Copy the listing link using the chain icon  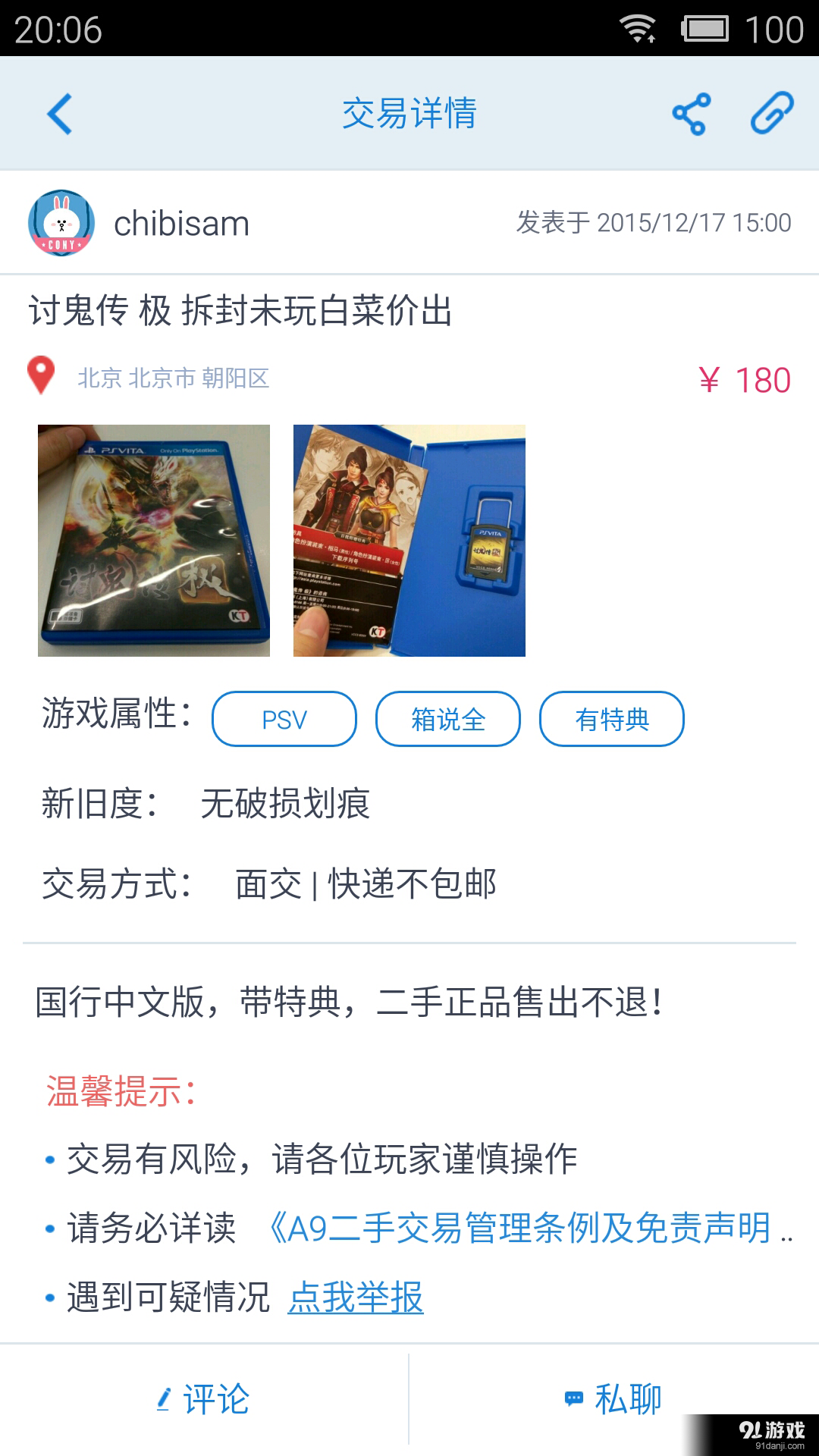tap(773, 112)
